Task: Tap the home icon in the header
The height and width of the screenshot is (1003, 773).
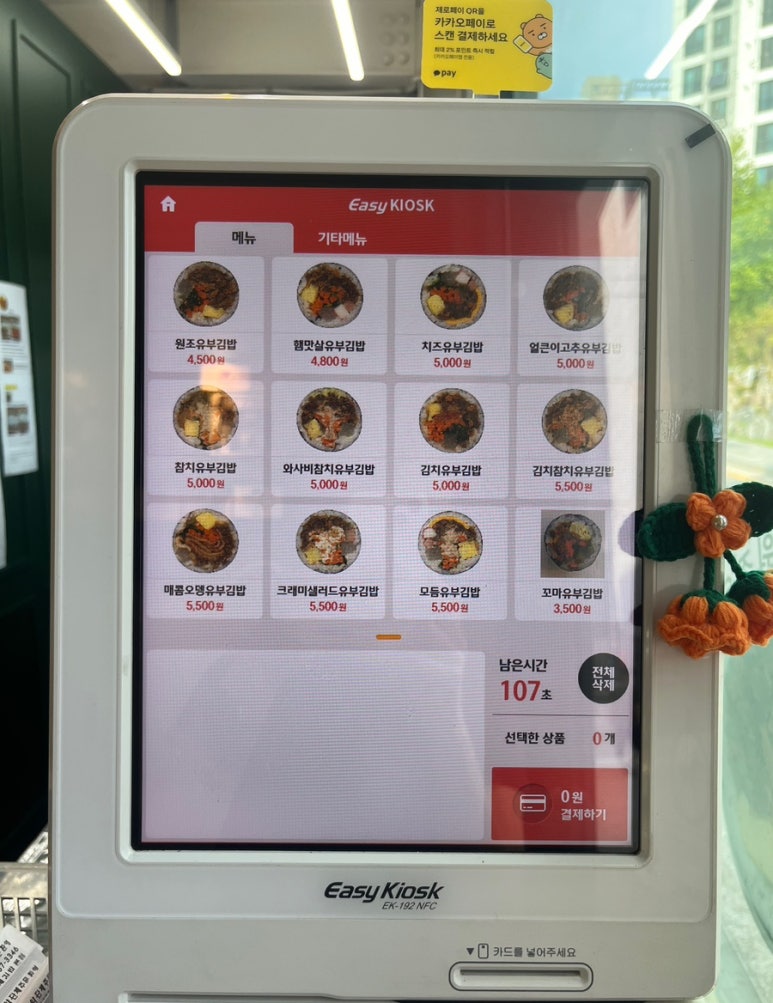Action: click(x=168, y=204)
